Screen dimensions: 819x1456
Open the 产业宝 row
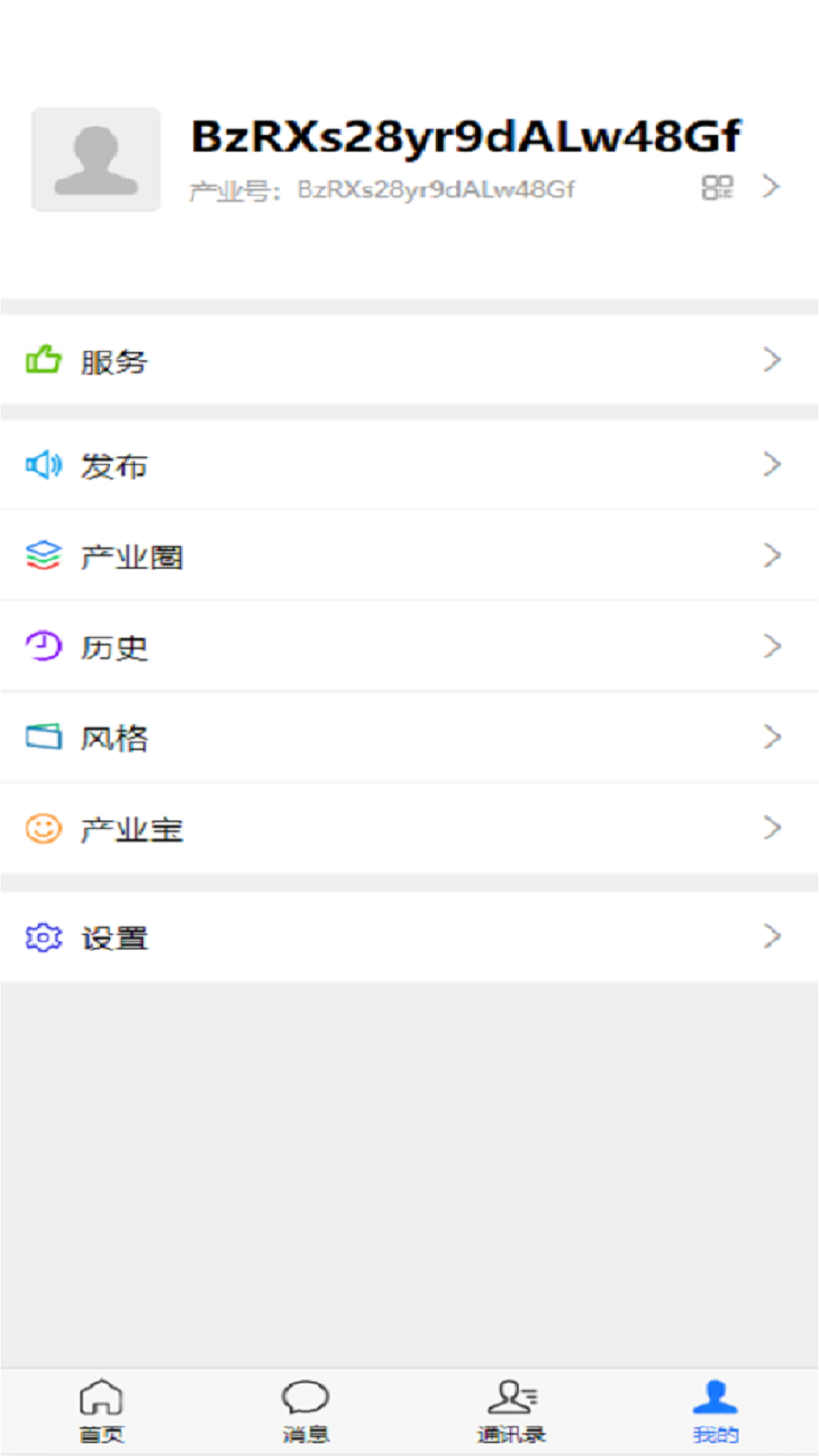(x=409, y=828)
